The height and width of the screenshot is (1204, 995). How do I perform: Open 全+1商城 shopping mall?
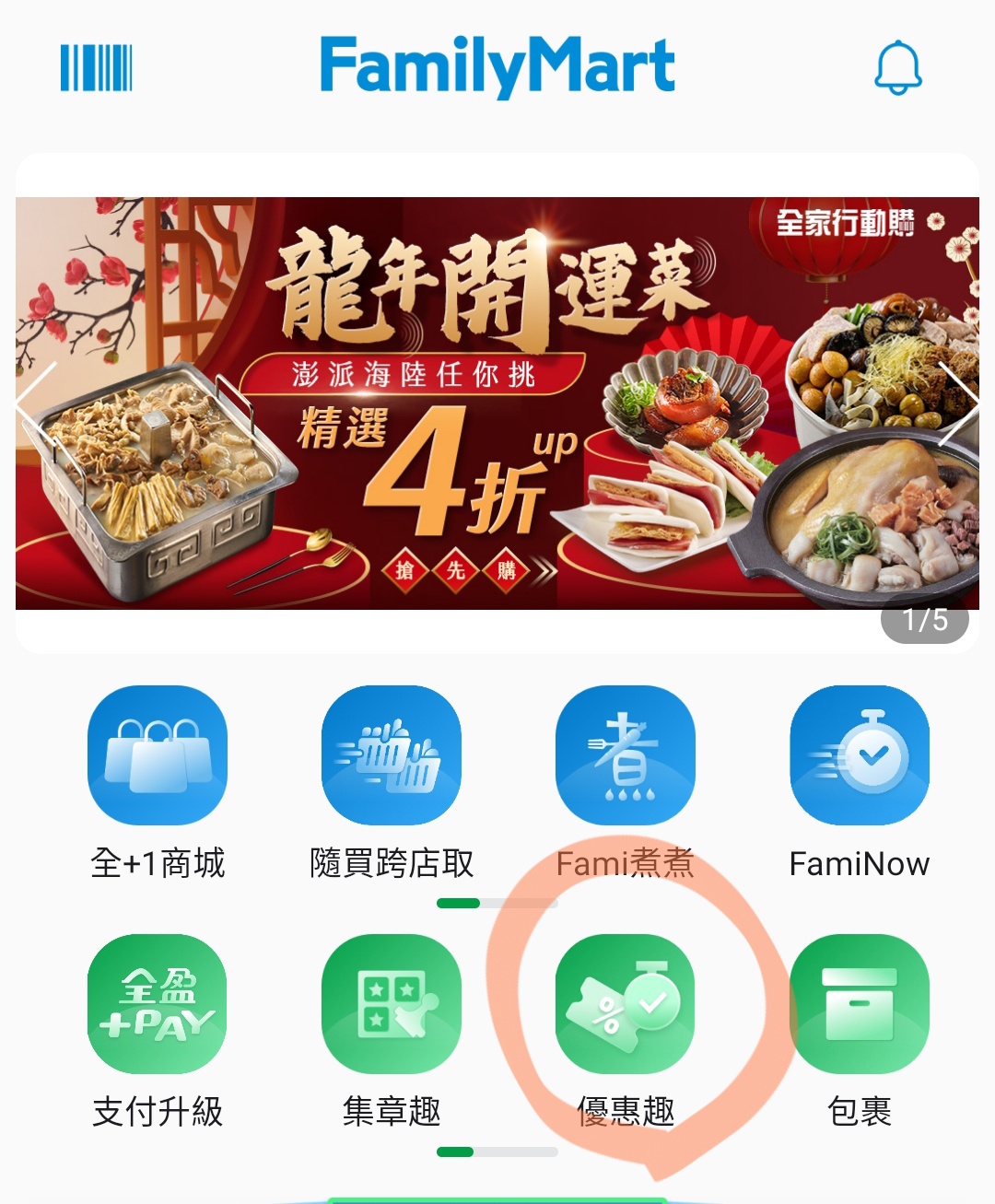click(x=158, y=755)
